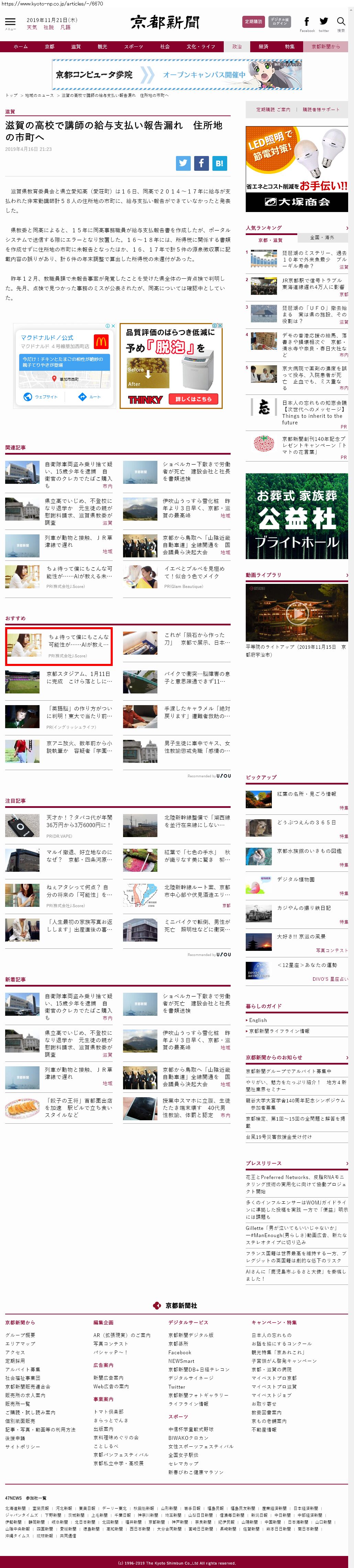Select the スポーツ navigation tab
Viewport: 354px width, 1568px height.
133,46
